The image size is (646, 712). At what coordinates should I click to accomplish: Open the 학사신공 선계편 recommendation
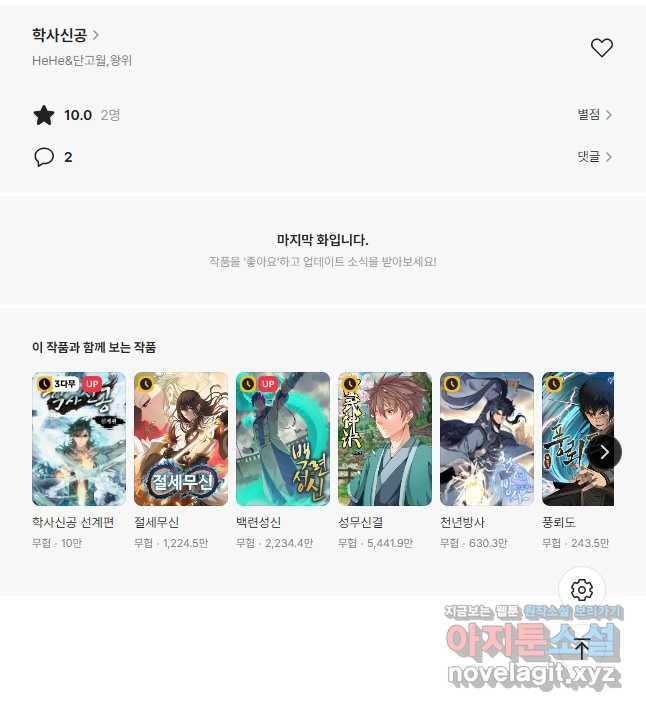(79, 439)
